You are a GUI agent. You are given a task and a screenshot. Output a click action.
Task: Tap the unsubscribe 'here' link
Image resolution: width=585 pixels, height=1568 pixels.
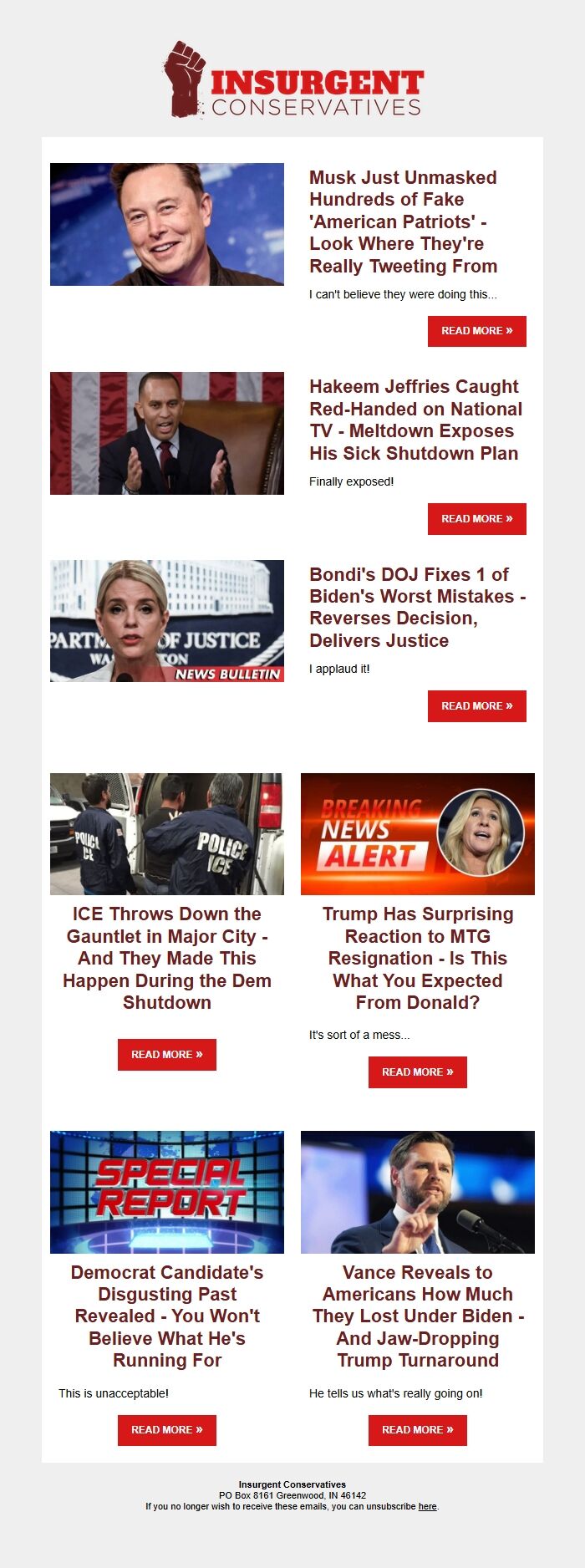427,1506
